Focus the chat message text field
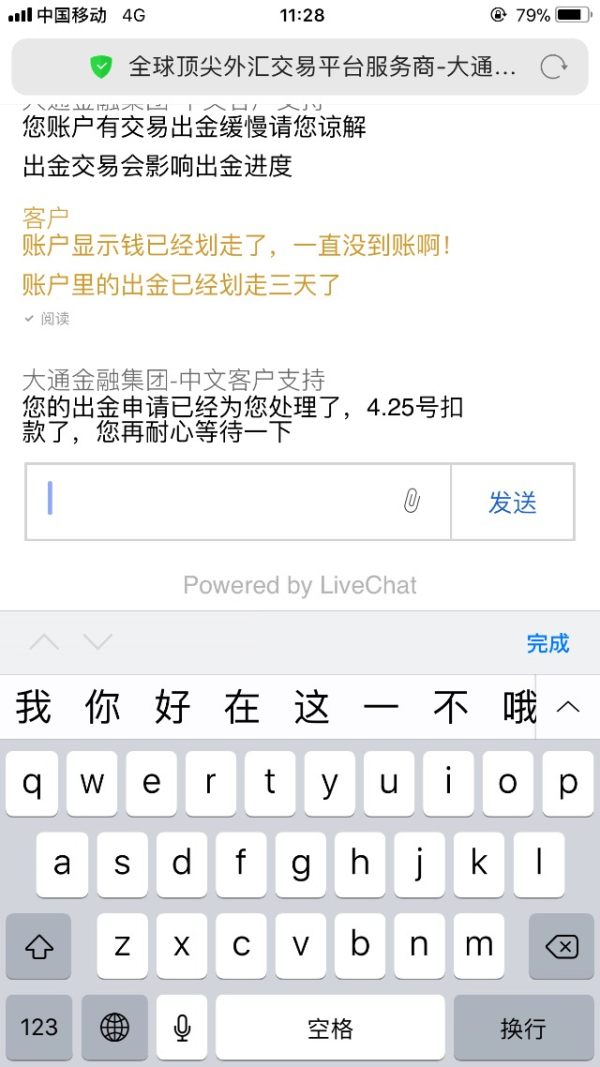This screenshot has height=1067, width=600. click(220, 501)
